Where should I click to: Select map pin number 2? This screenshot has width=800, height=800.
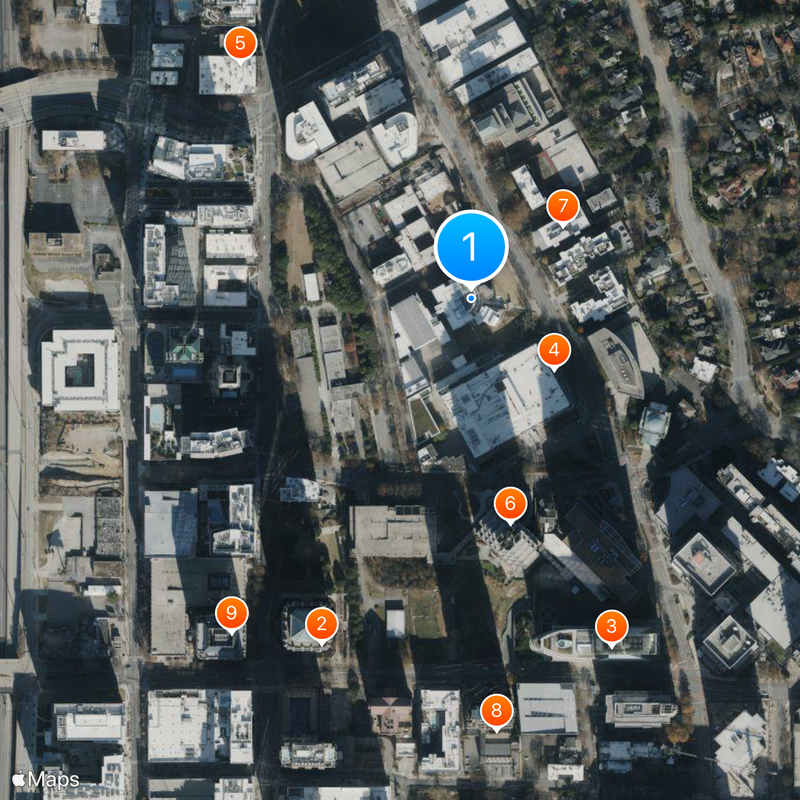point(321,625)
